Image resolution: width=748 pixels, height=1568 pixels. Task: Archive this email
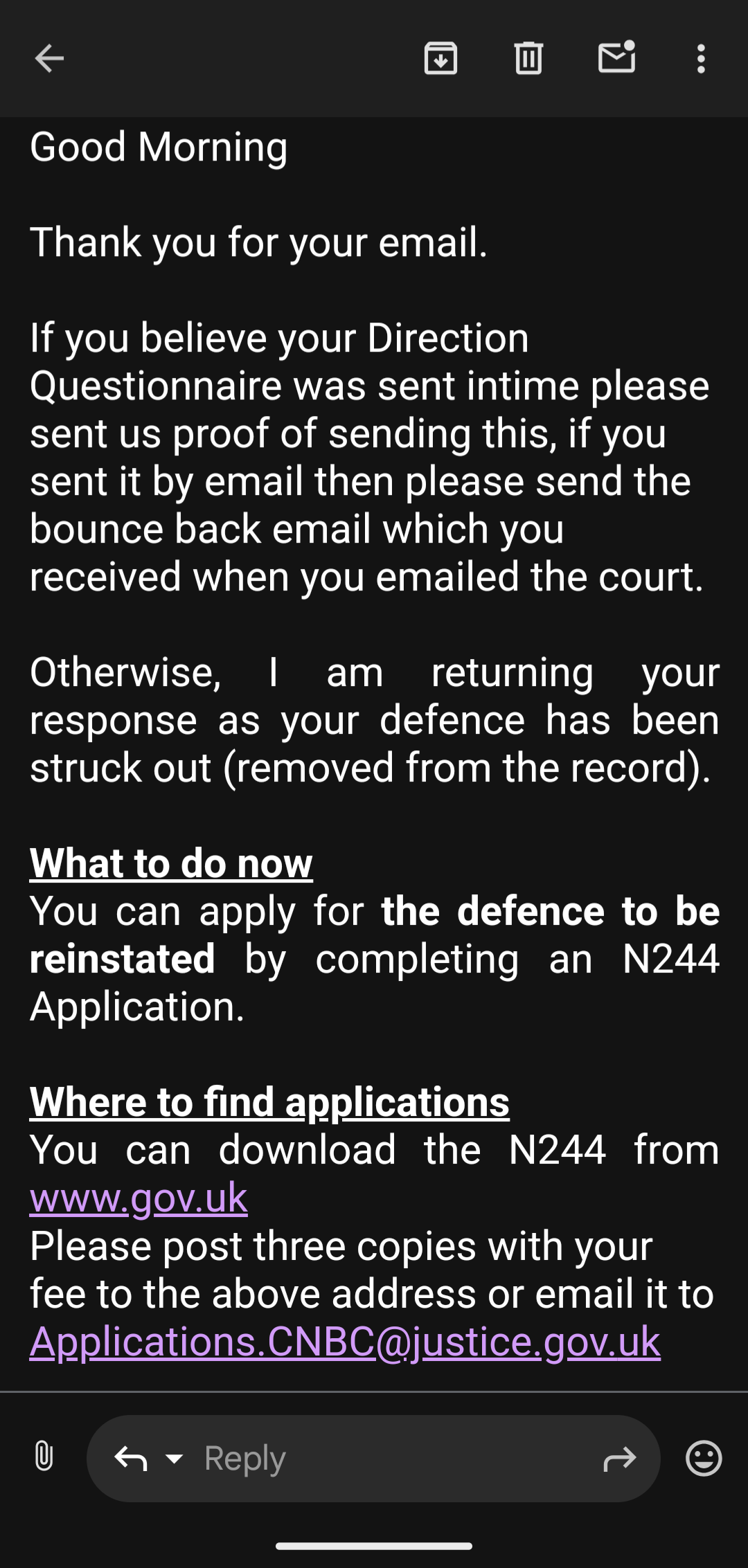pyautogui.click(x=440, y=58)
